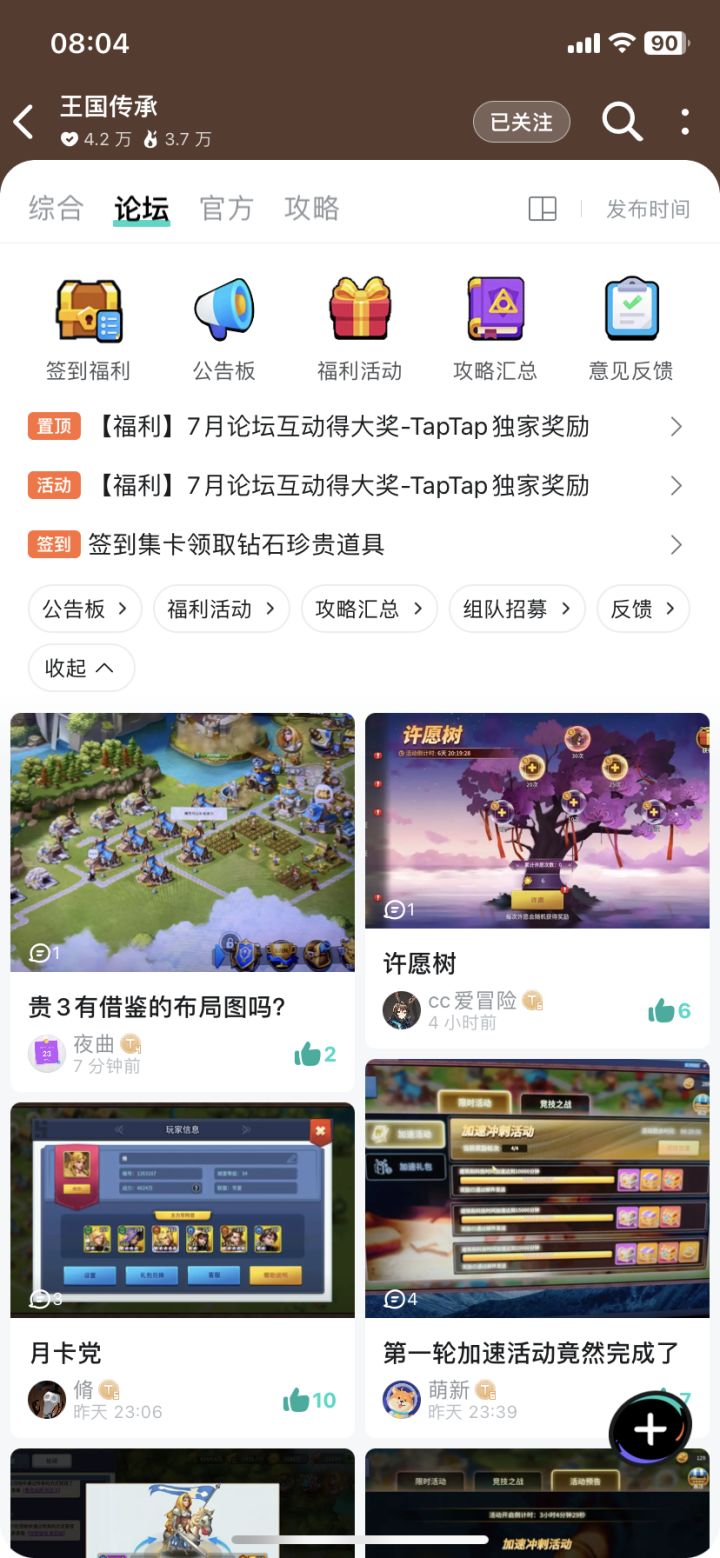Open the 发布时间 sort dropdown
The height and width of the screenshot is (1558, 720).
(x=647, y=209)
